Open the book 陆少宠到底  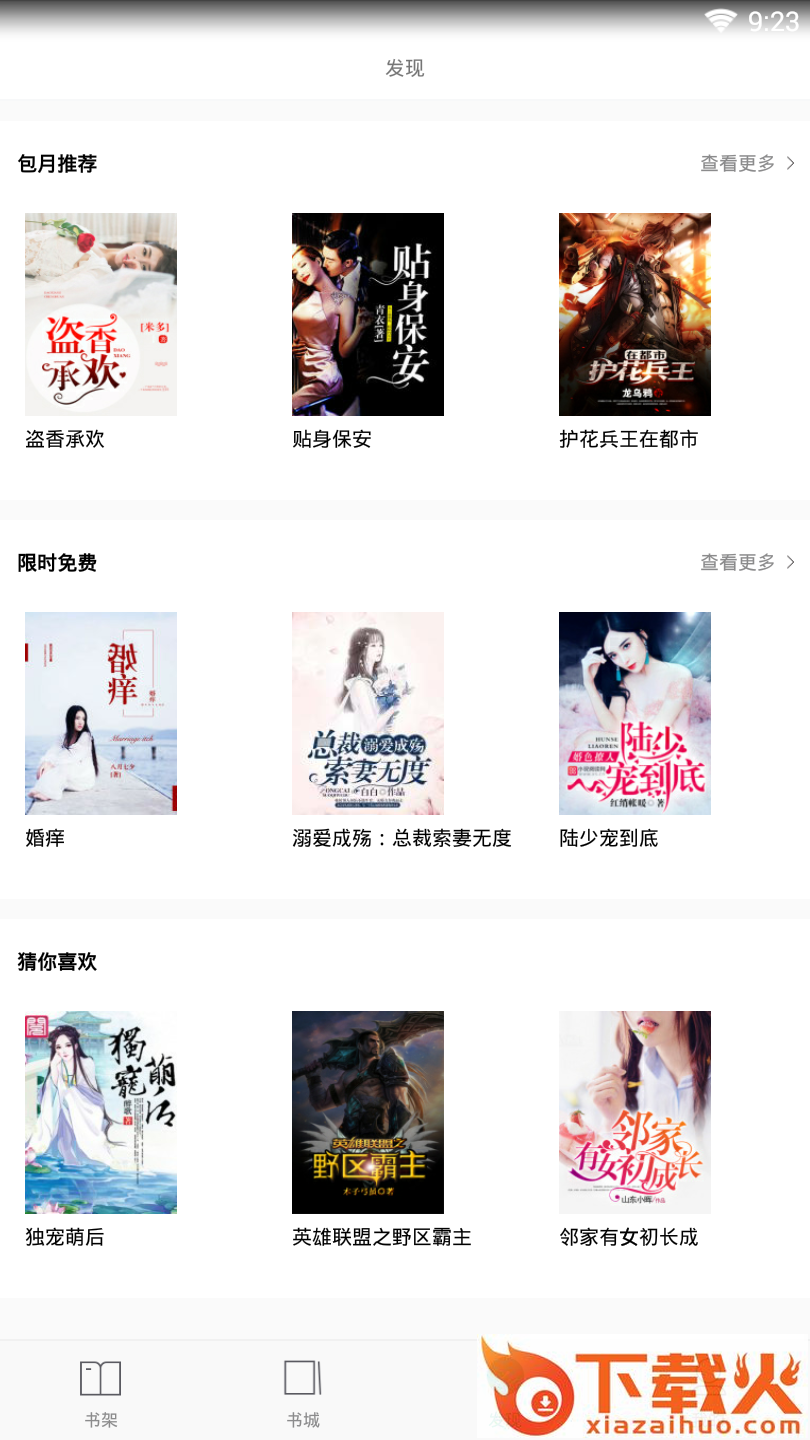tap(635, 713)
